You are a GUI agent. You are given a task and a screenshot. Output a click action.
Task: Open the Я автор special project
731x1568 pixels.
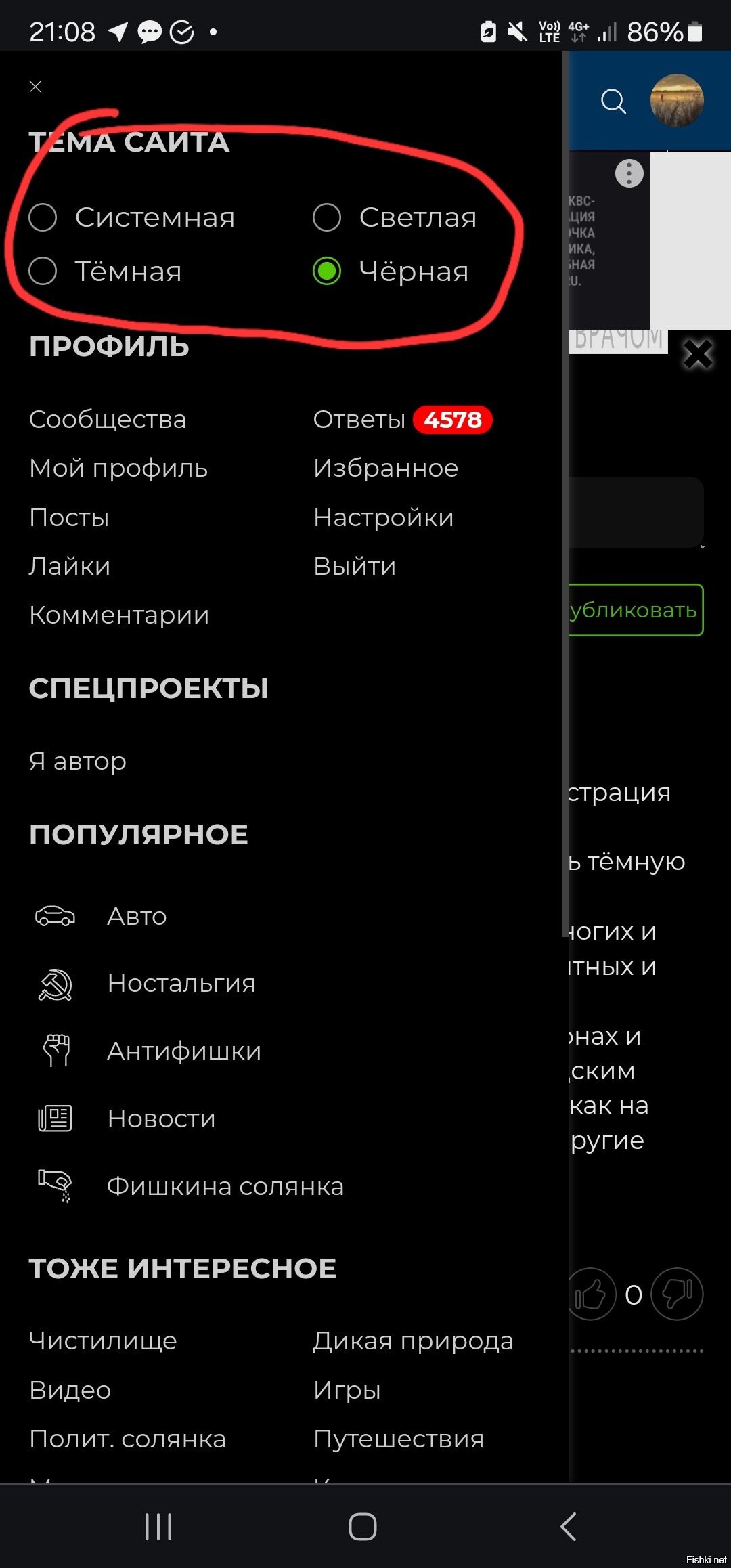click(78, 762)
